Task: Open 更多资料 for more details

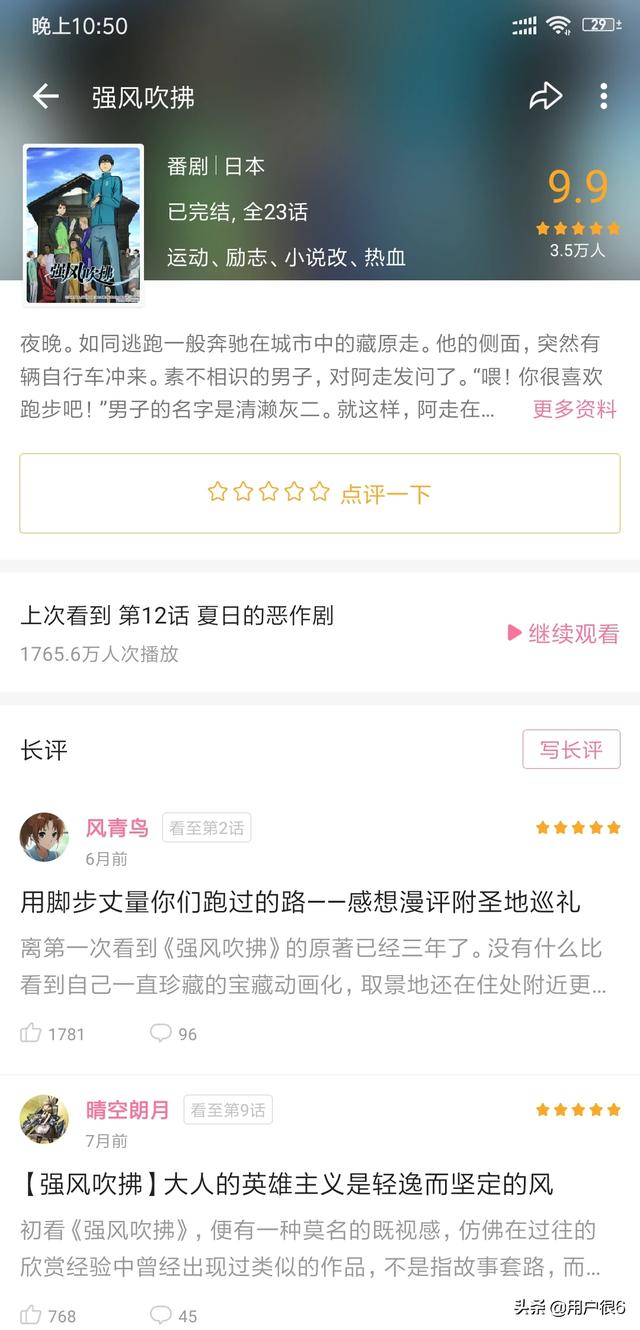Action: click(575, 409)
